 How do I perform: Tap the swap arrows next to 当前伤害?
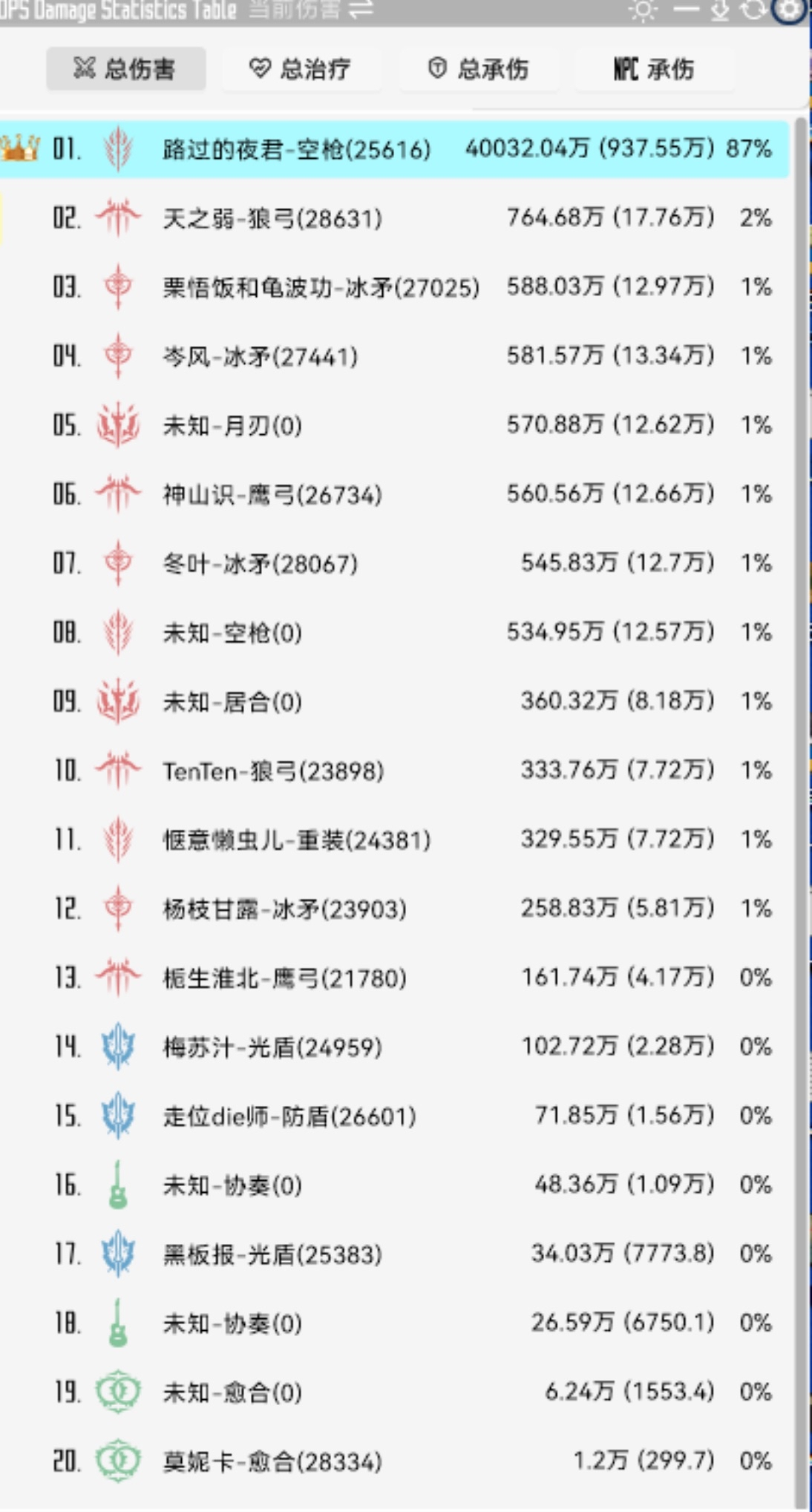point(361,10)
